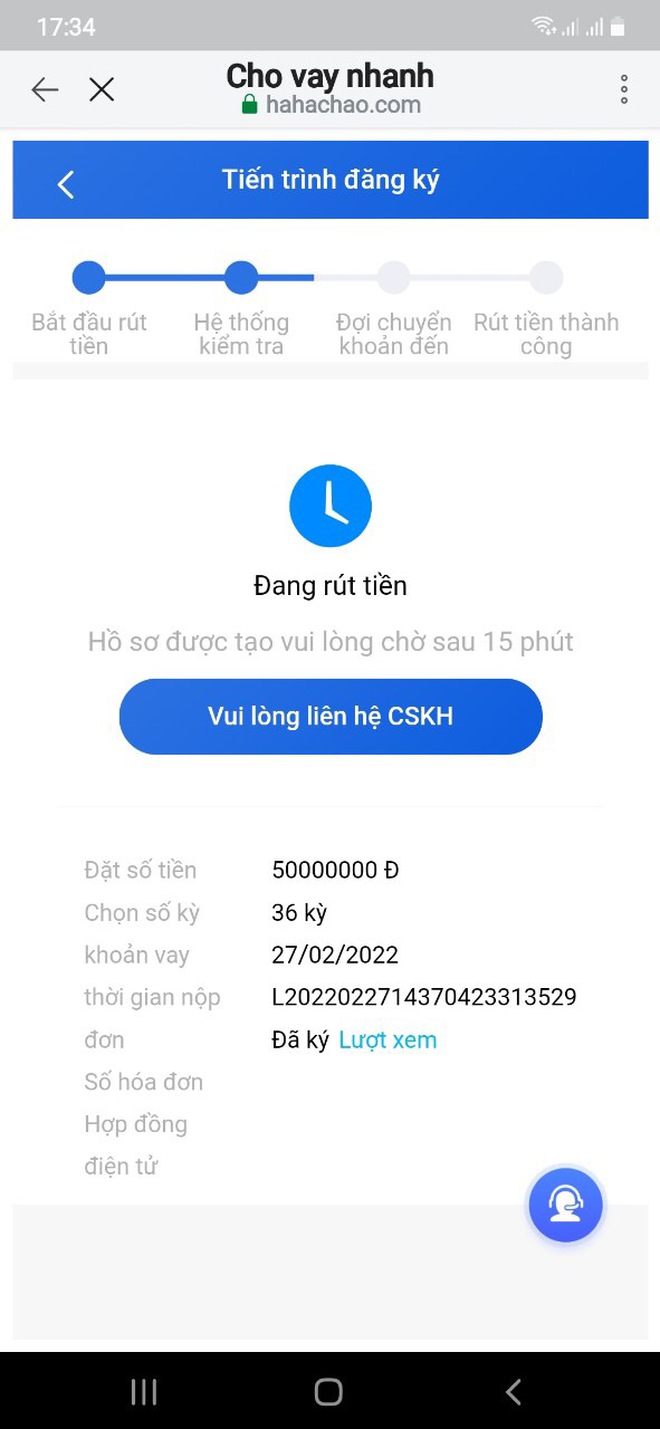Return from Tiến trình đăng ký page
The width and height of the screenshot is (660, 1429).
(66, 184)
